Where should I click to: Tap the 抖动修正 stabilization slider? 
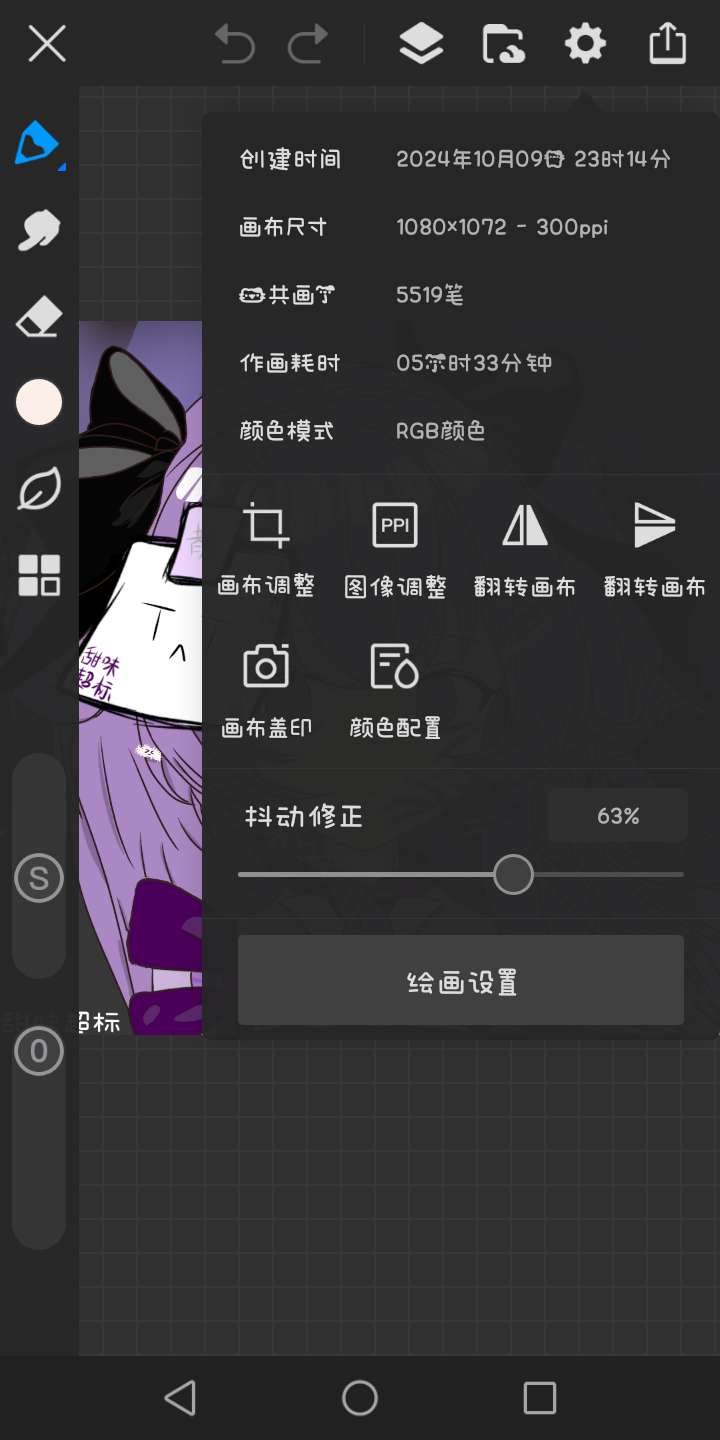click(x=513, y=875)
